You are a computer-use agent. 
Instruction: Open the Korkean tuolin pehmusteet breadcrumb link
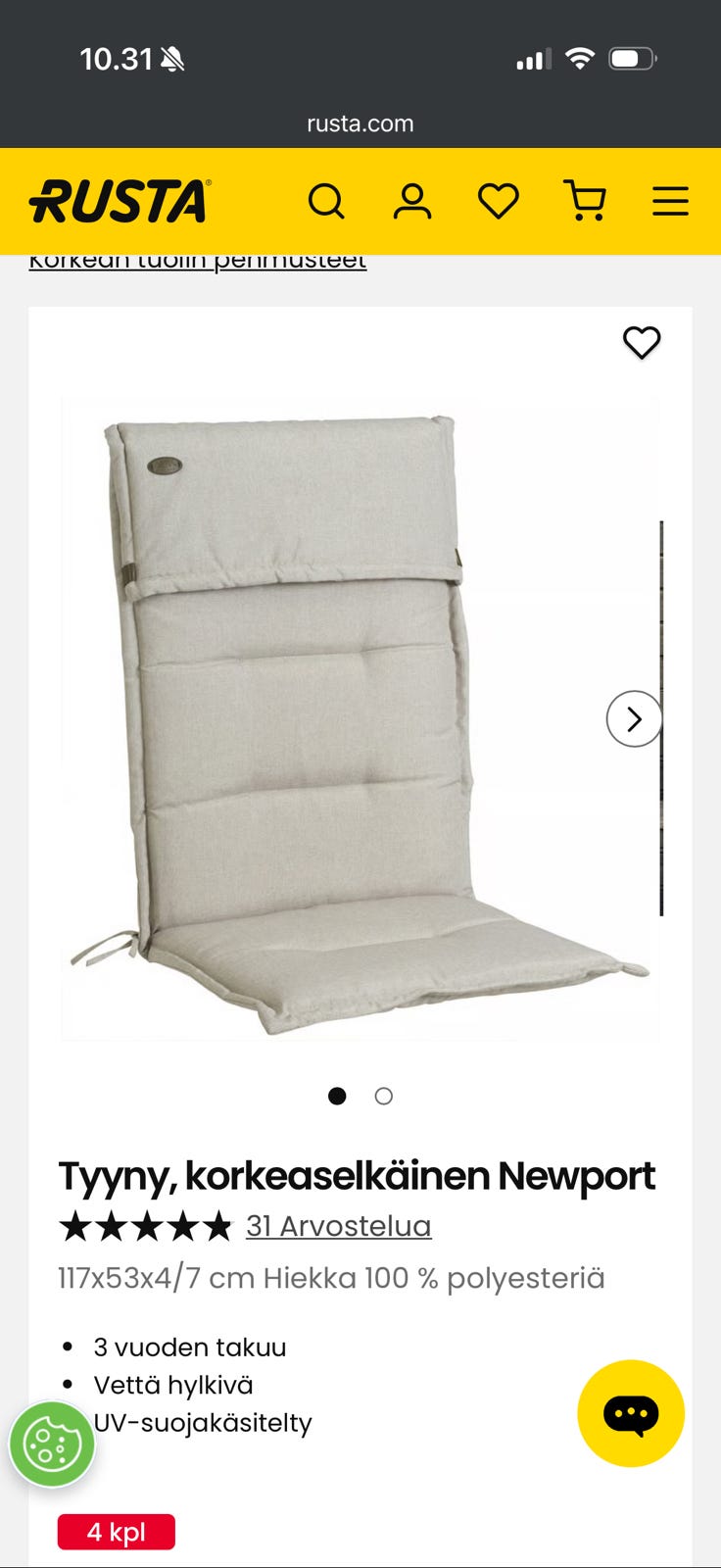197,262
